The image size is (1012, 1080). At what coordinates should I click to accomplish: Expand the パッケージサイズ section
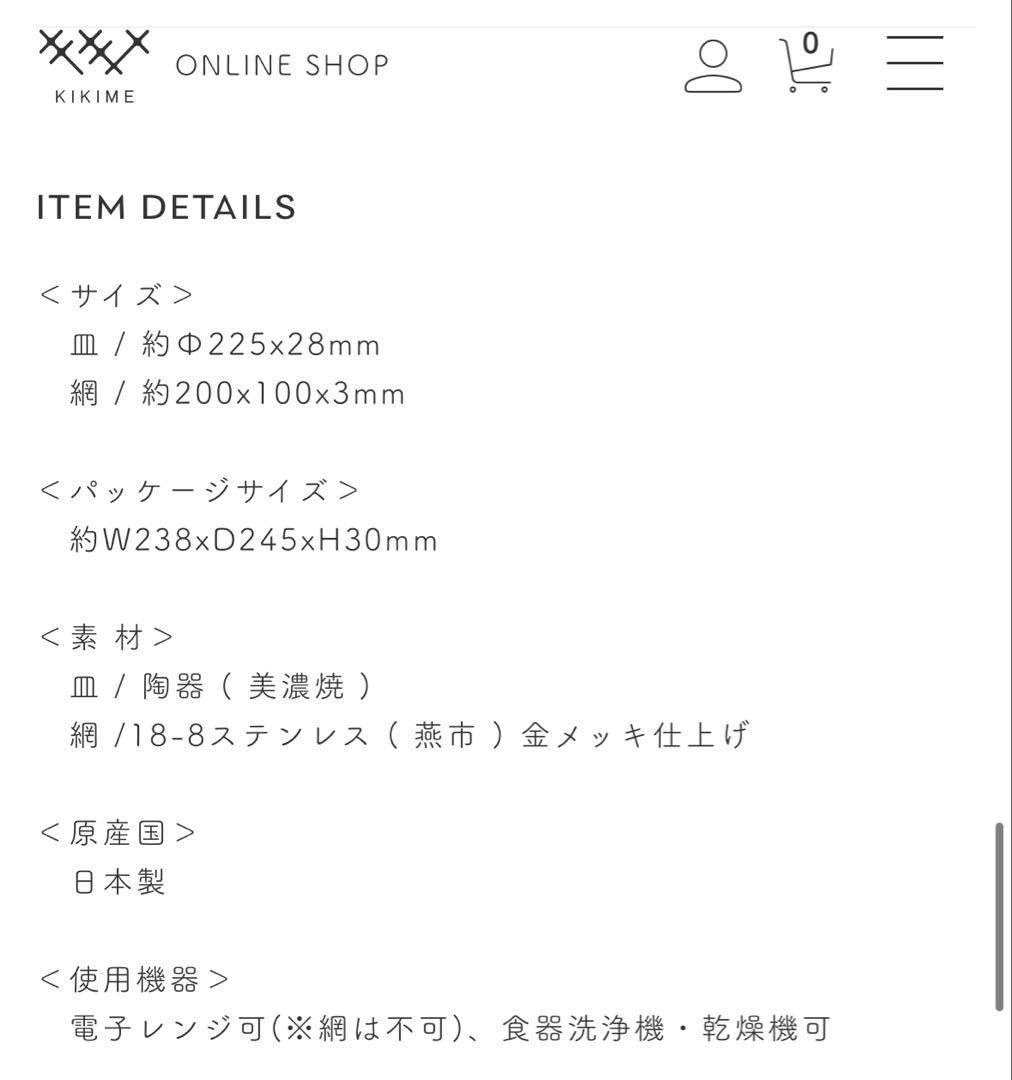coord(198,489)
